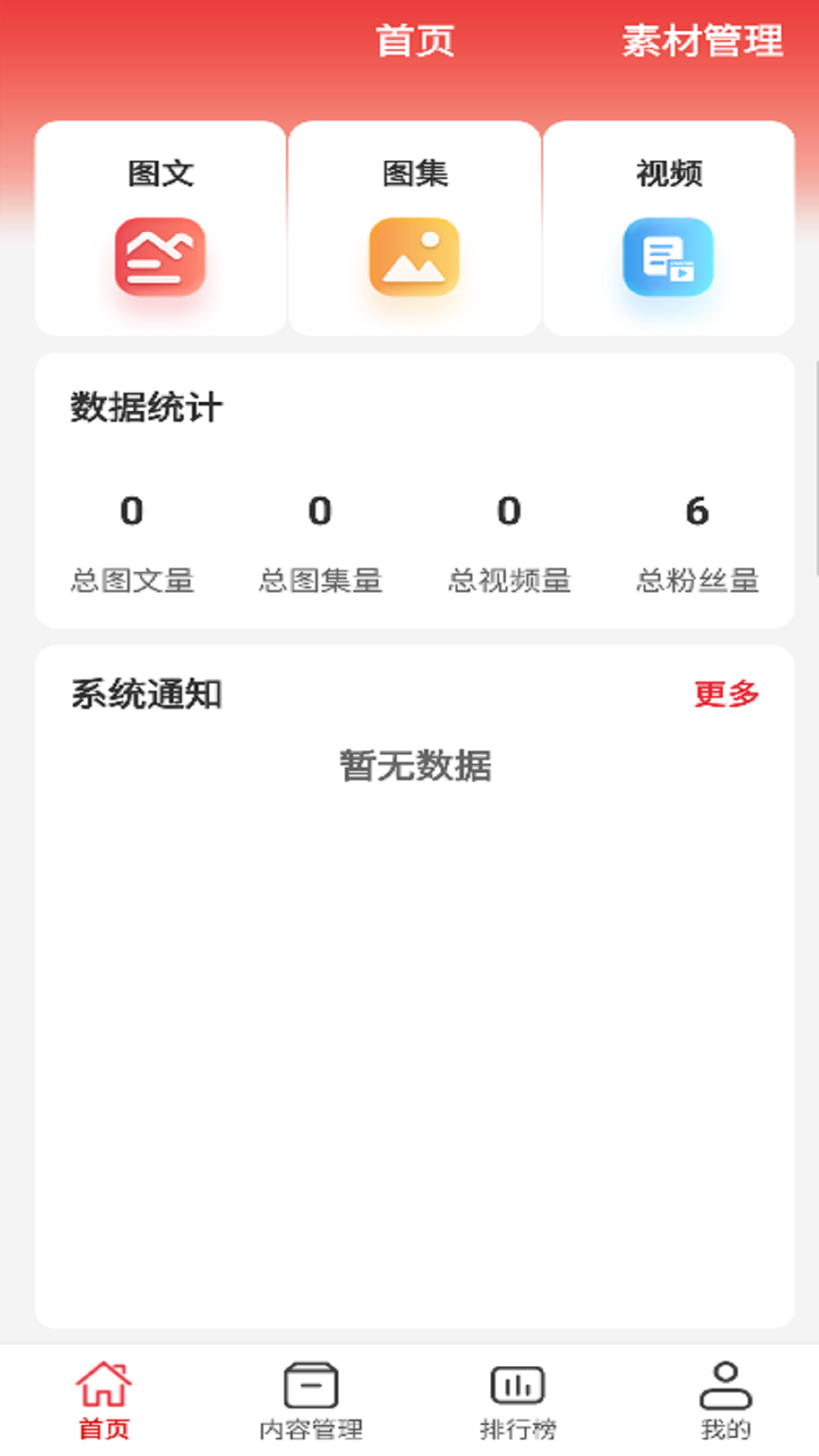
Task: Select the 首页 tab at the top
Action: pyautogui.click(x=415, y=42)
